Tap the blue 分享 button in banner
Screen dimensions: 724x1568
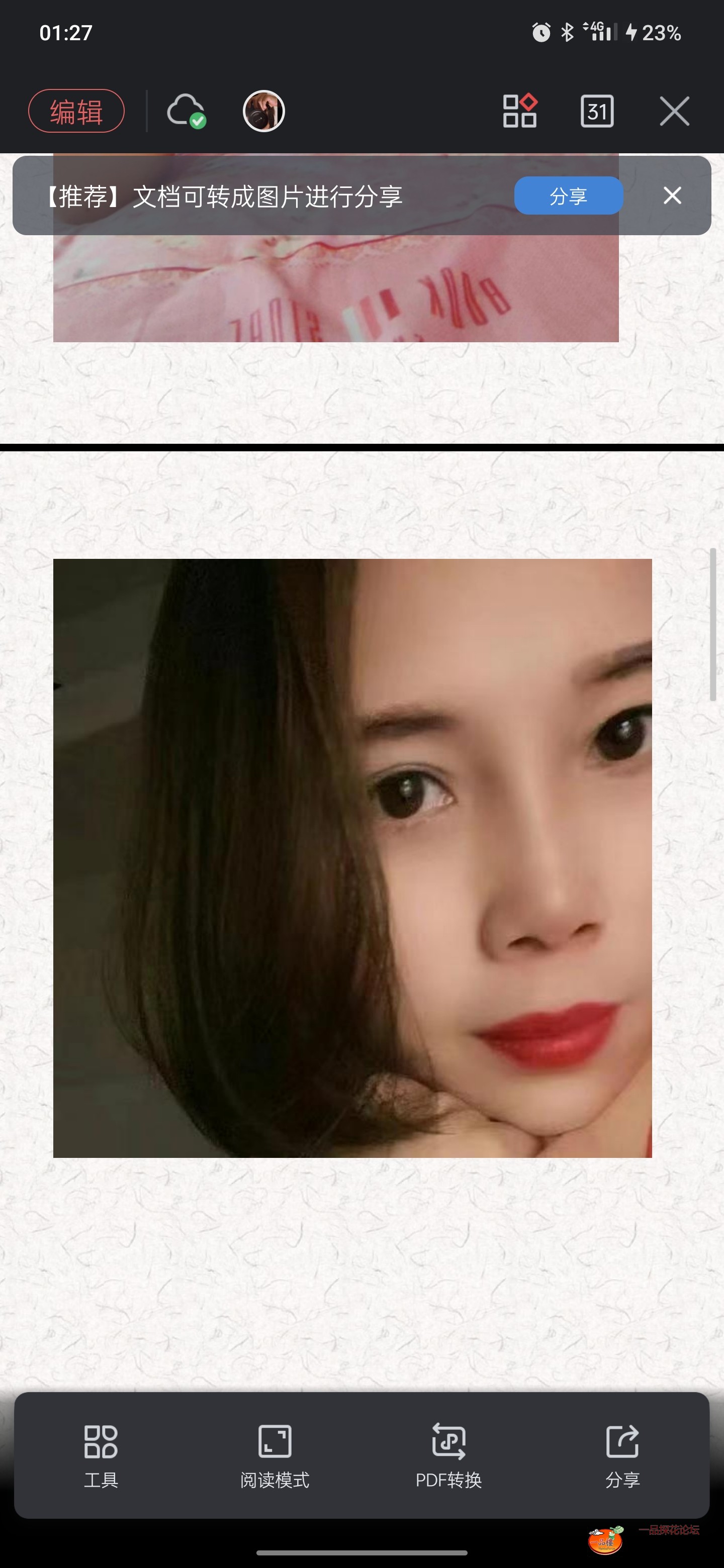coord(568,196)
